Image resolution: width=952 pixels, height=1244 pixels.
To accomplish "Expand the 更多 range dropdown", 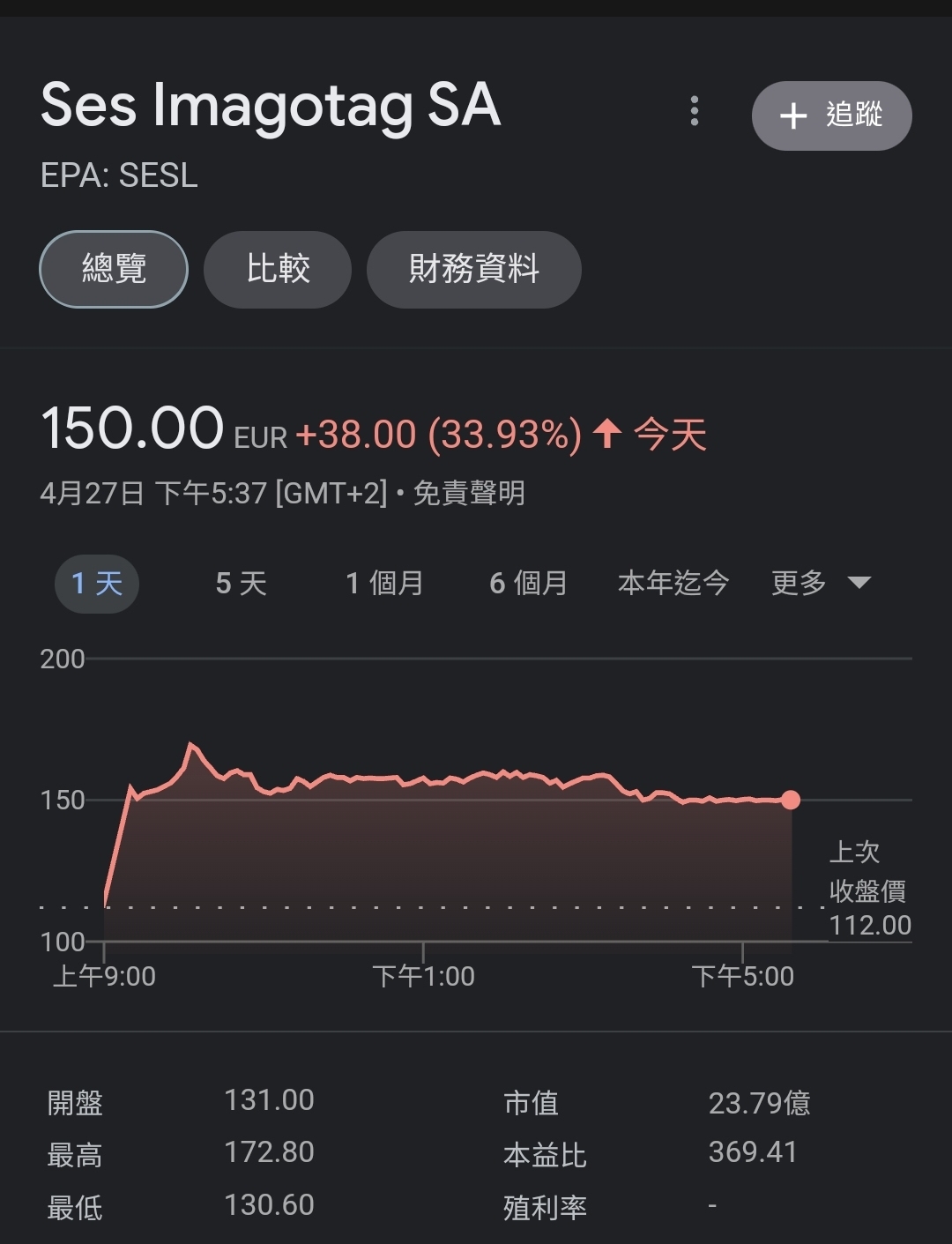I will 820,584.
